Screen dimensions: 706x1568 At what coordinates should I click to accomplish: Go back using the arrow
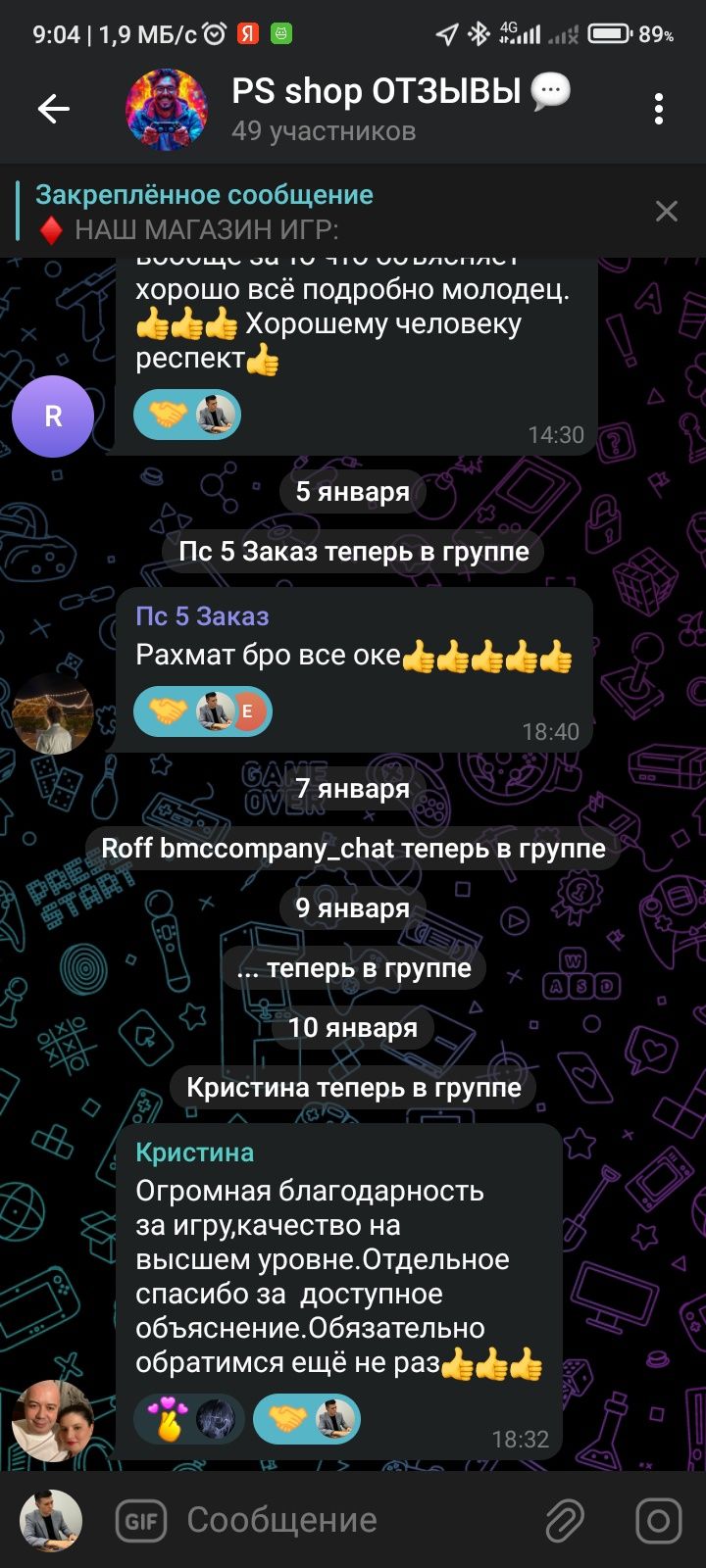pos(53,109)
